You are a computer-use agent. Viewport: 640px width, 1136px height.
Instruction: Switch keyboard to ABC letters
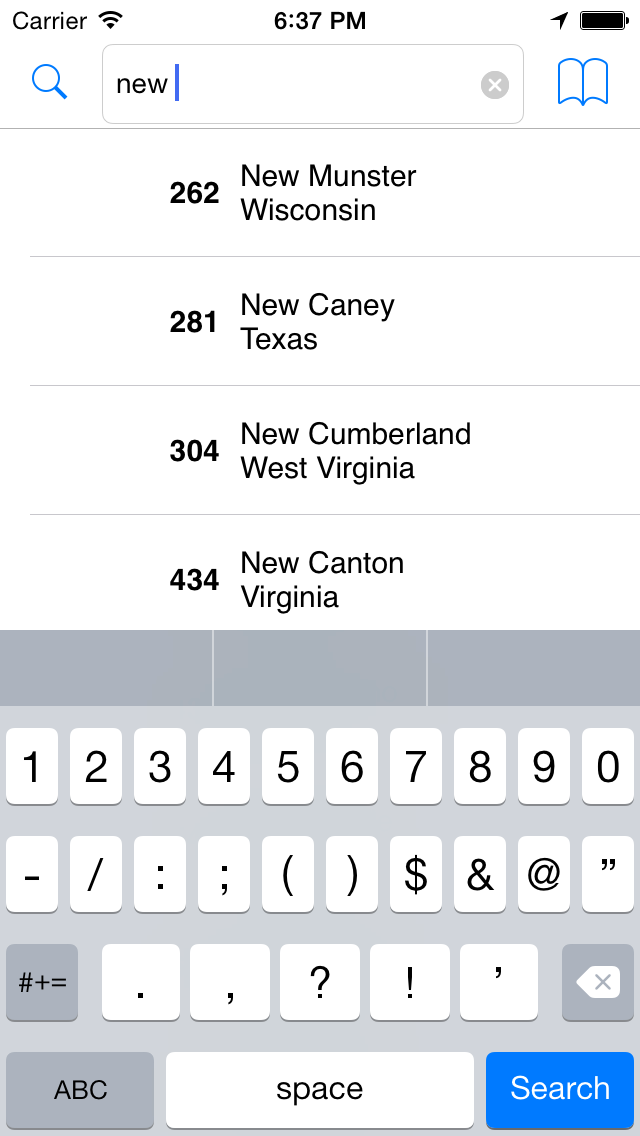click(80, 1088)
